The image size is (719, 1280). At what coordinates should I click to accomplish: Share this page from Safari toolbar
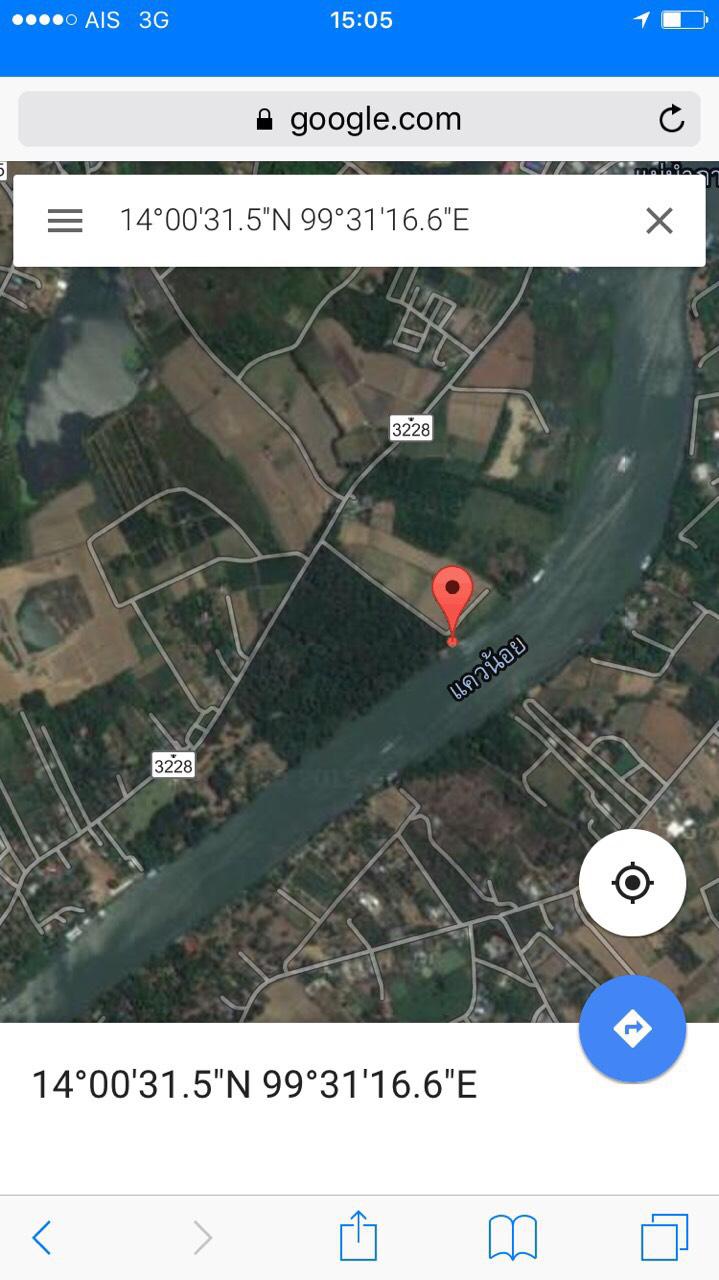[358, 1236]
